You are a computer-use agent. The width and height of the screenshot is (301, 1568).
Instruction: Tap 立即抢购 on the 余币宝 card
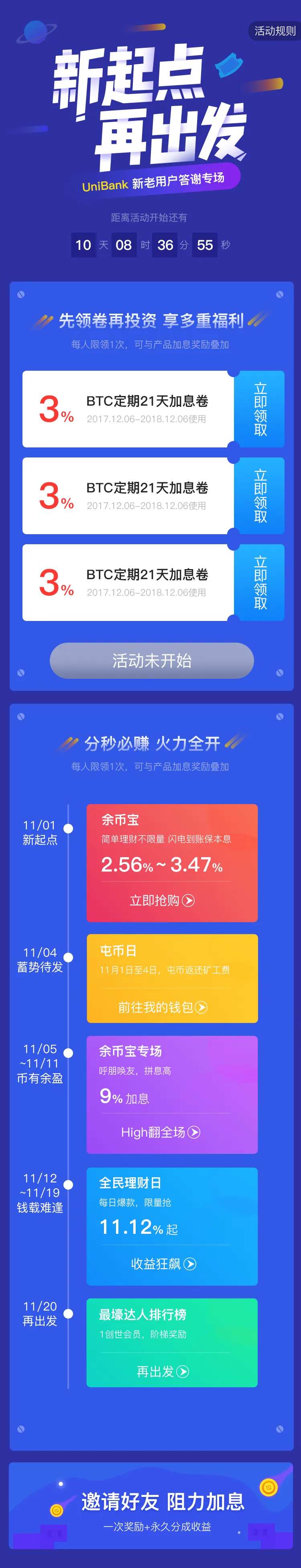pyautogui.click(x=162, y=900)
